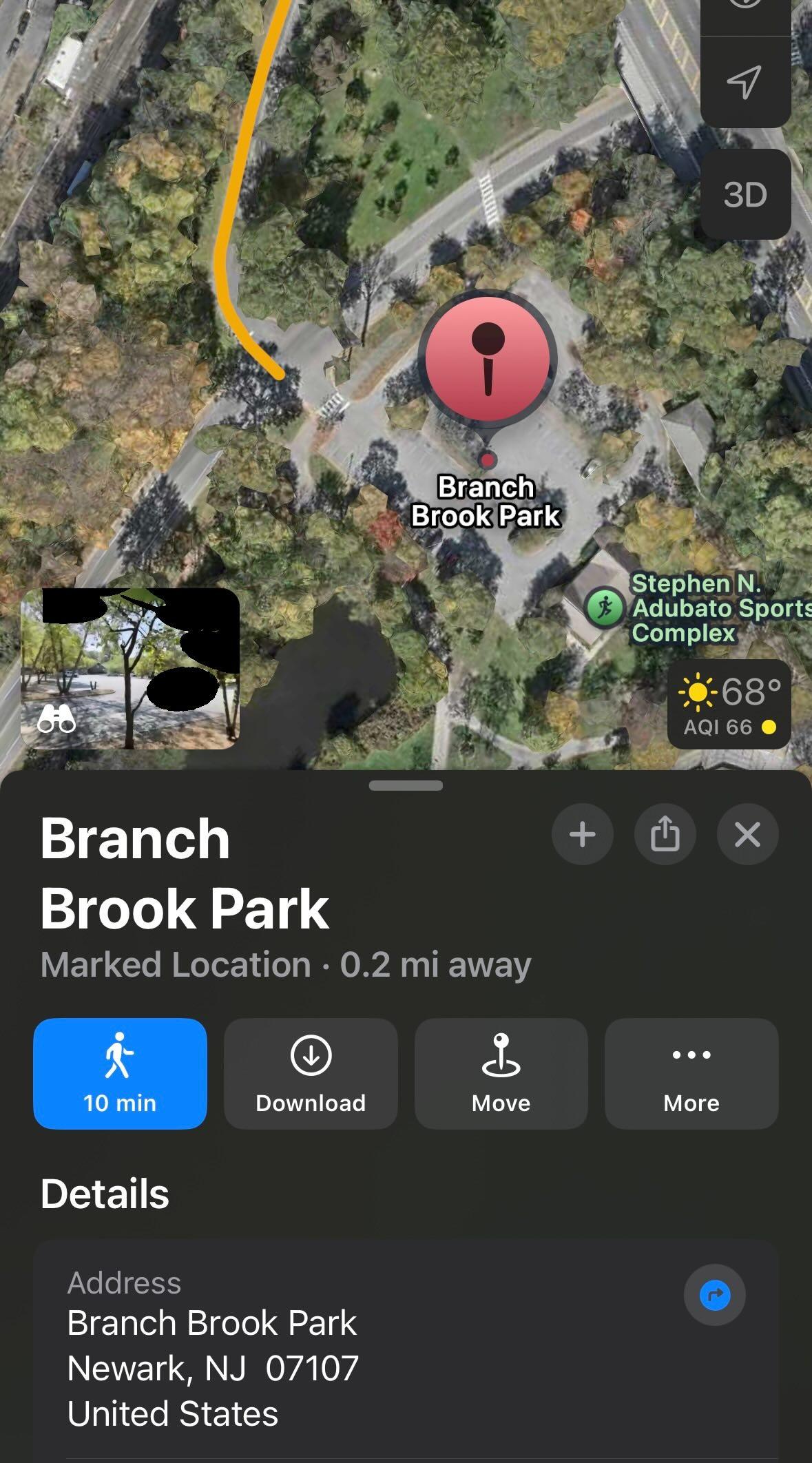Tap the location arrow to center the map
Viewport: 812px width, 1463px height.
coord(745,82)
